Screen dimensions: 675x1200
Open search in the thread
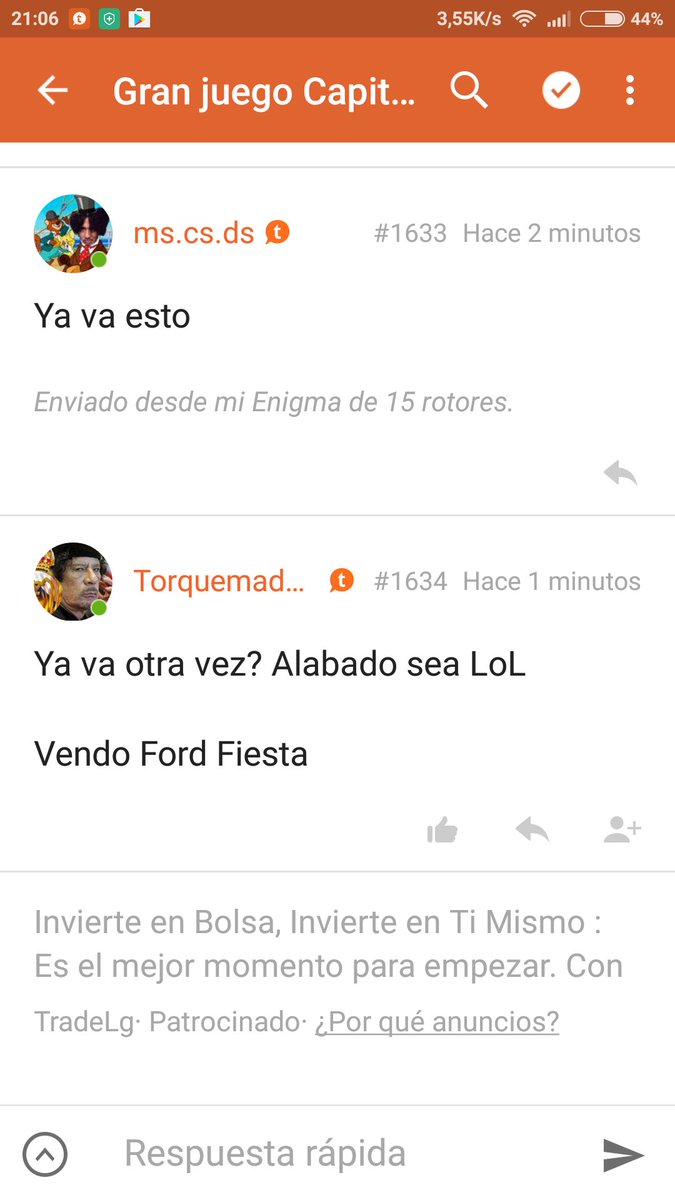click(468, 90)
